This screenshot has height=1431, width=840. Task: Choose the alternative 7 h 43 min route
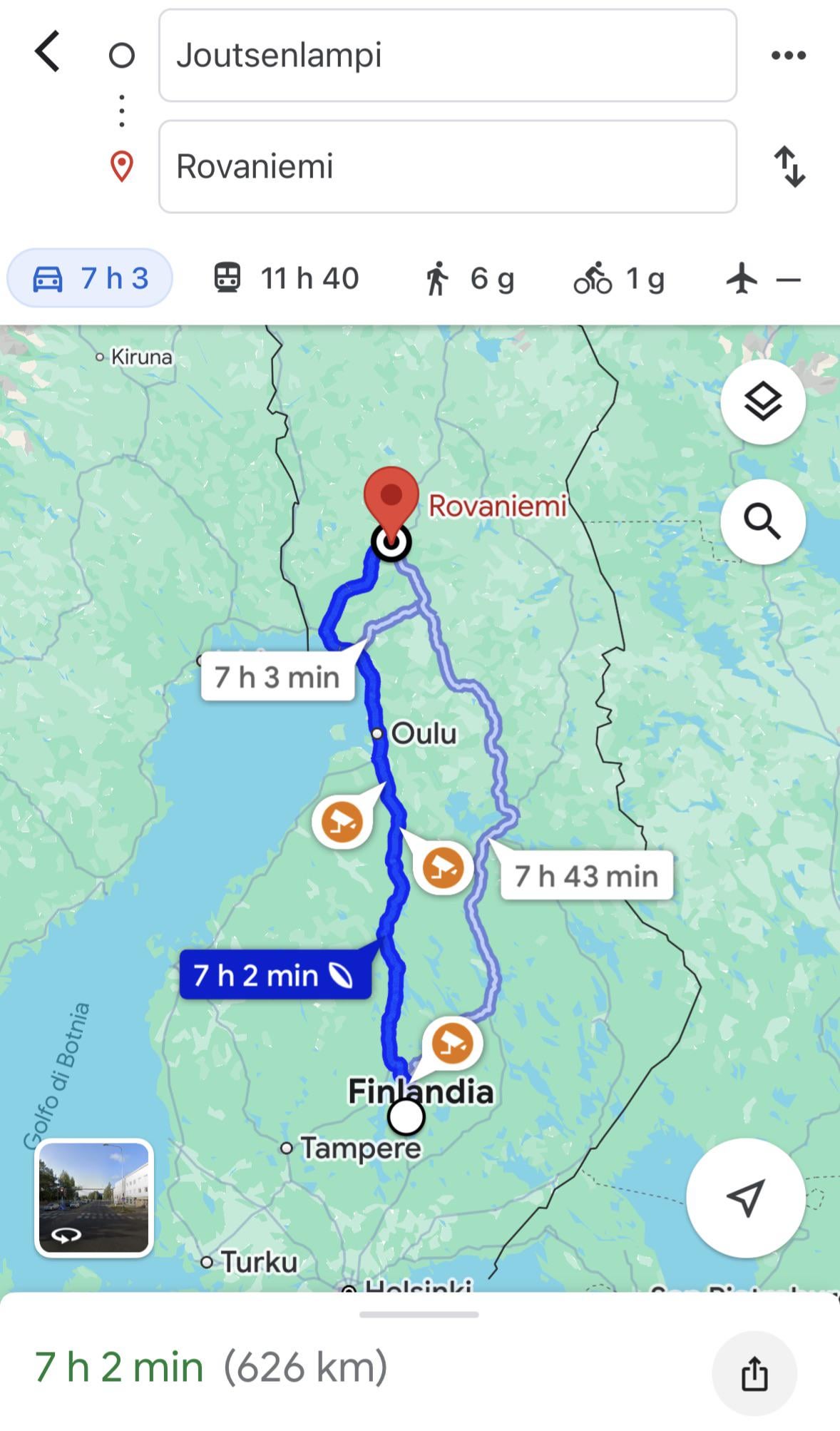point(586,875)
